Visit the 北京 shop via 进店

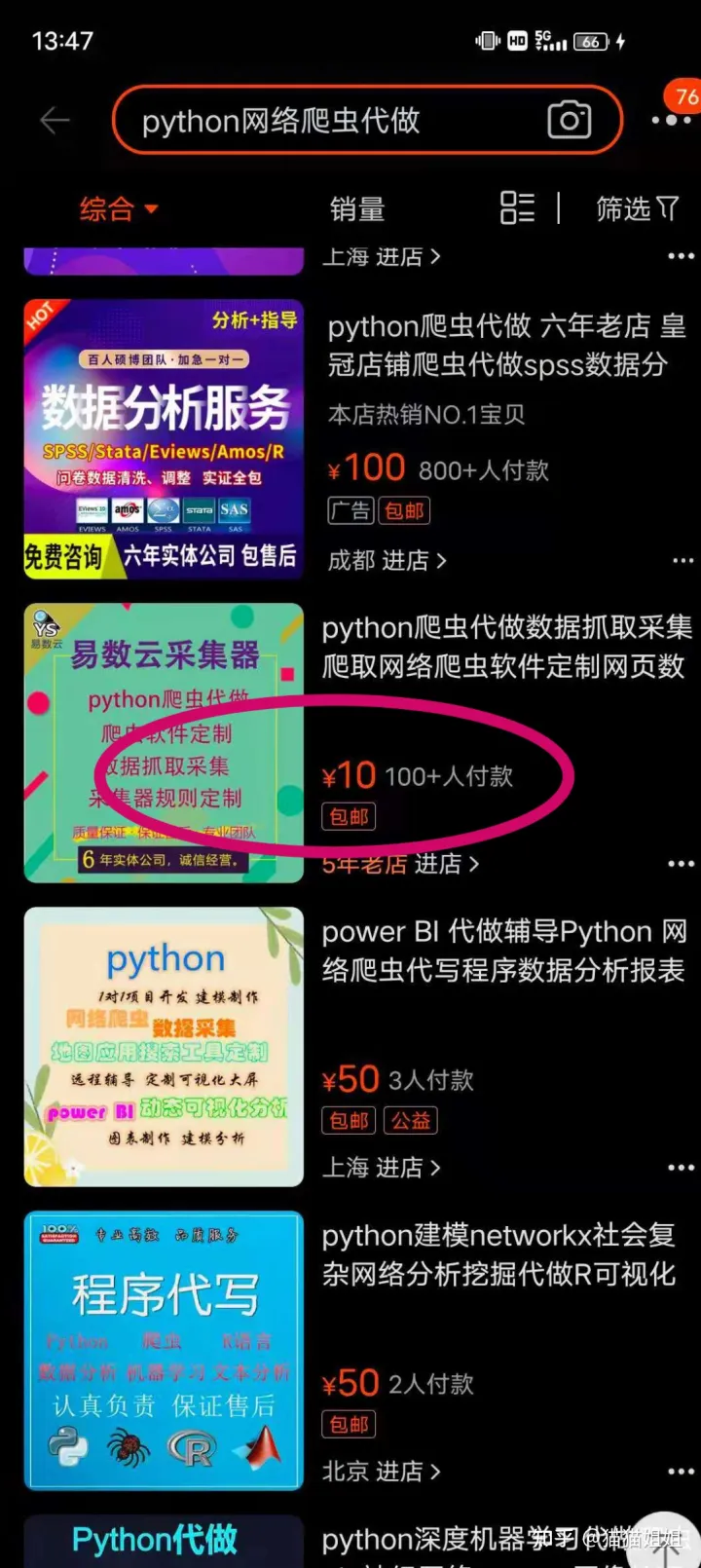tap(382, 1472)
